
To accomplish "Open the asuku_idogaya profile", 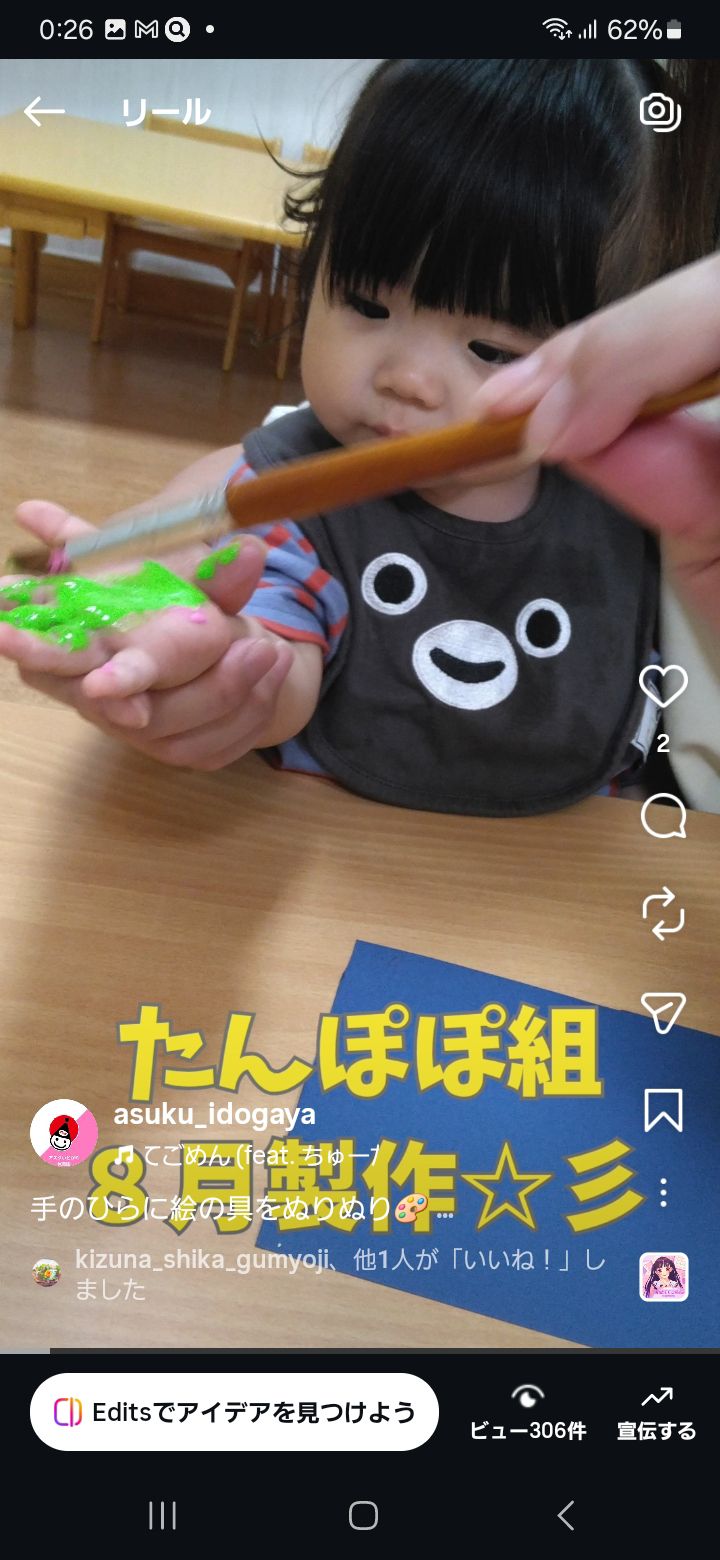I will 214,1114.
